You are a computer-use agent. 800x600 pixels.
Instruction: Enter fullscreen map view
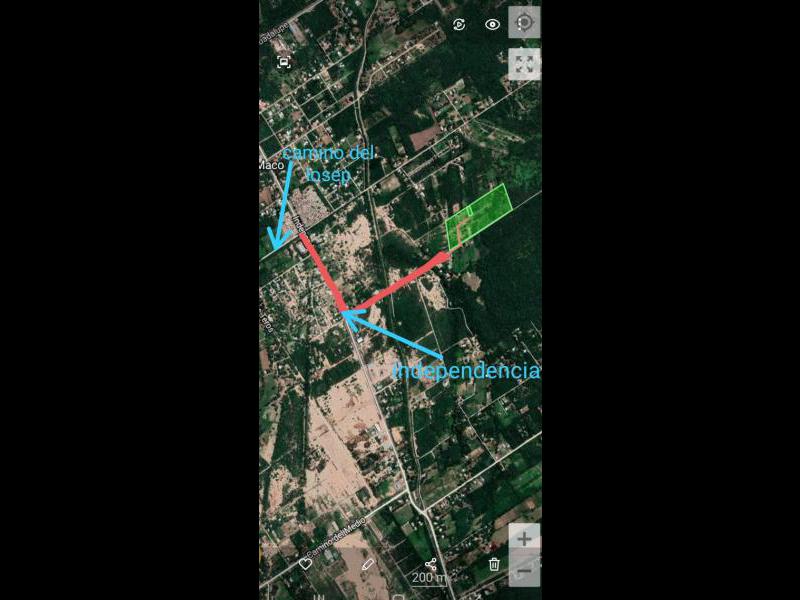(524, 65)
